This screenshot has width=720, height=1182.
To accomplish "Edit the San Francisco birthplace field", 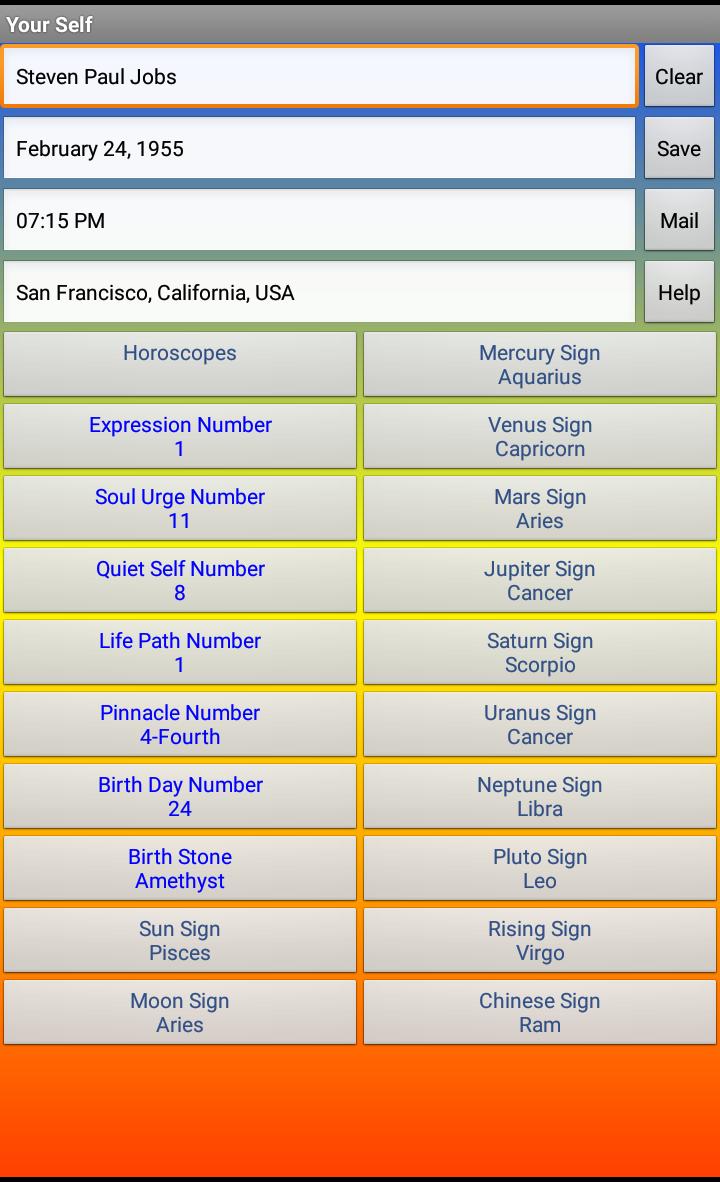I will (319, 292).
